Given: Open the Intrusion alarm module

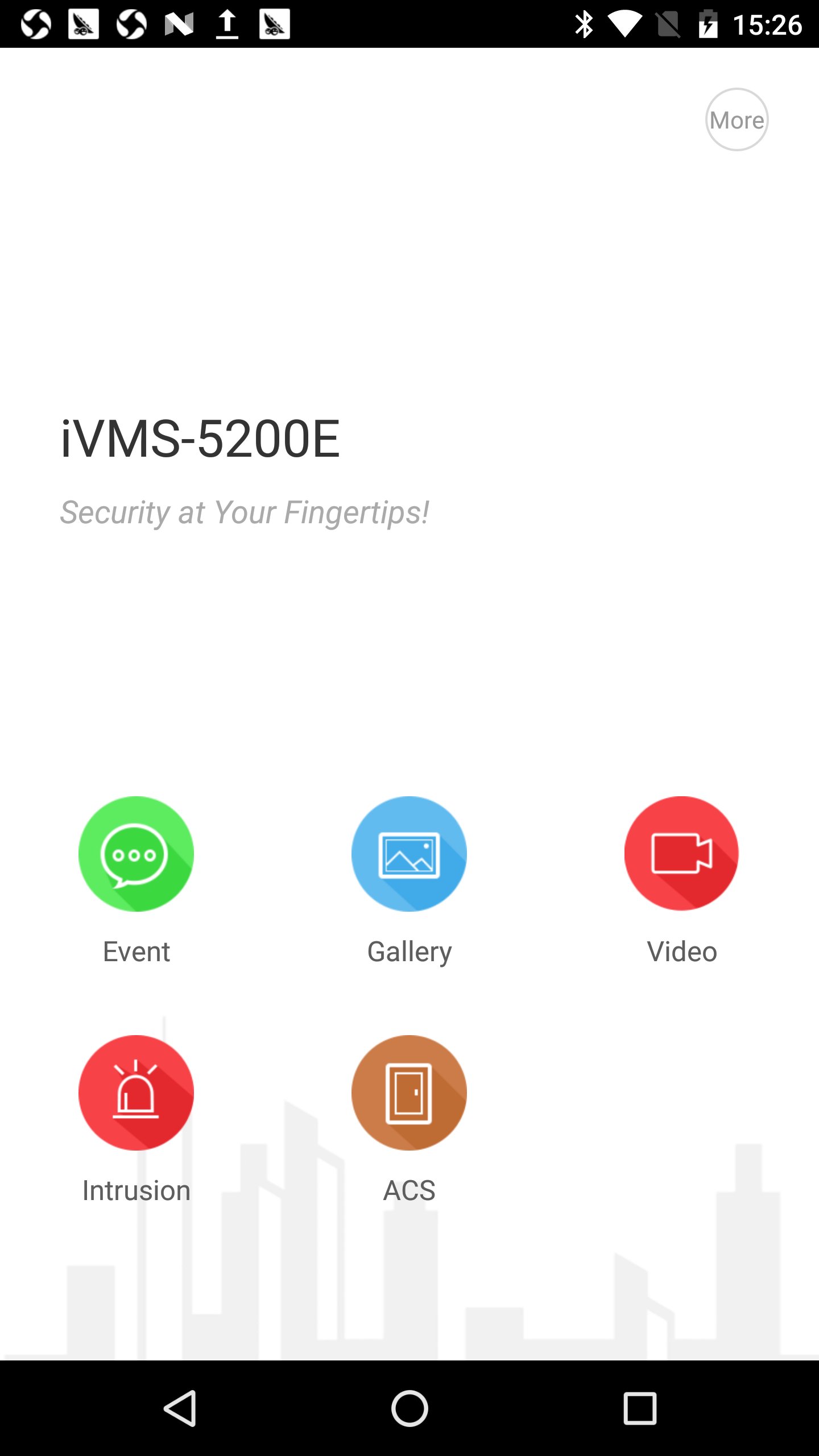Looking at the screenshot, I should 136,1093.
